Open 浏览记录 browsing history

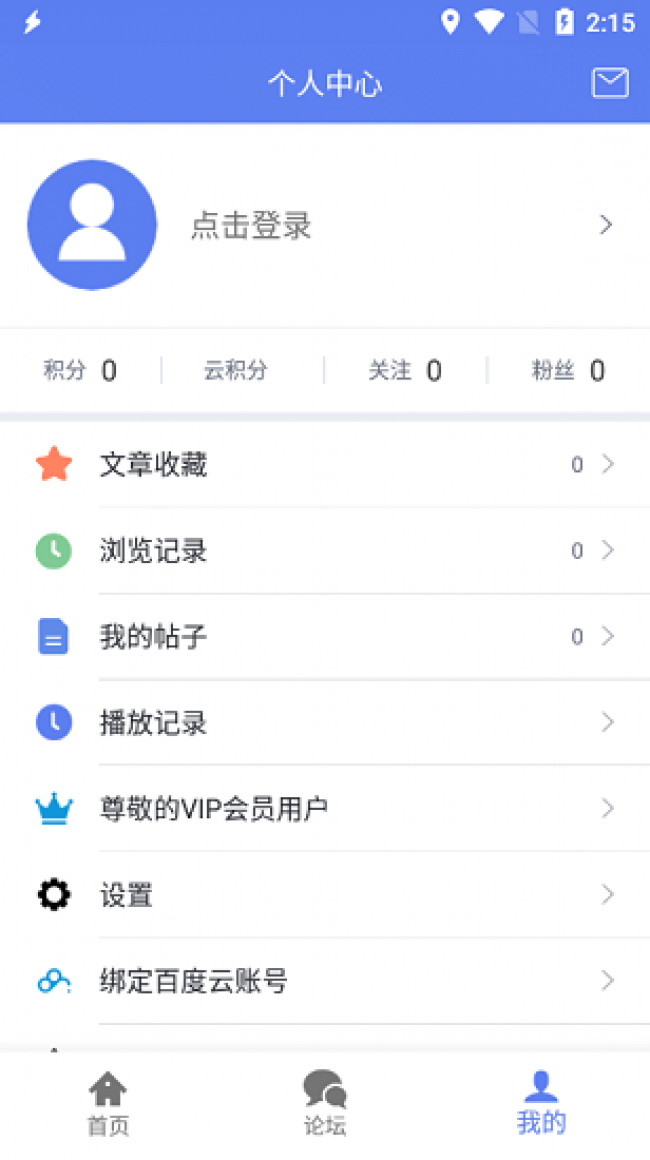click(x=325, y=550)
